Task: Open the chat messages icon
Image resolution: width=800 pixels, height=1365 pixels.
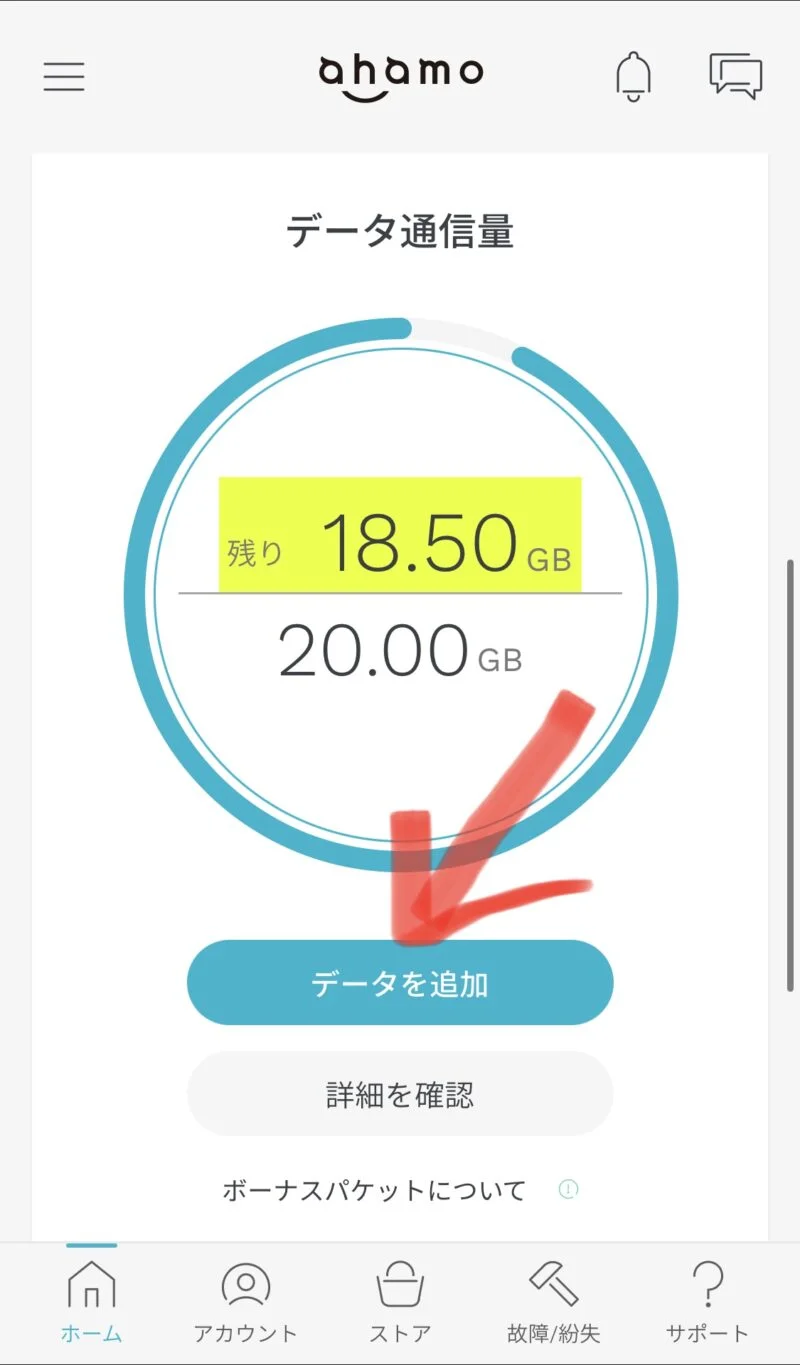Action: point(735,76)
